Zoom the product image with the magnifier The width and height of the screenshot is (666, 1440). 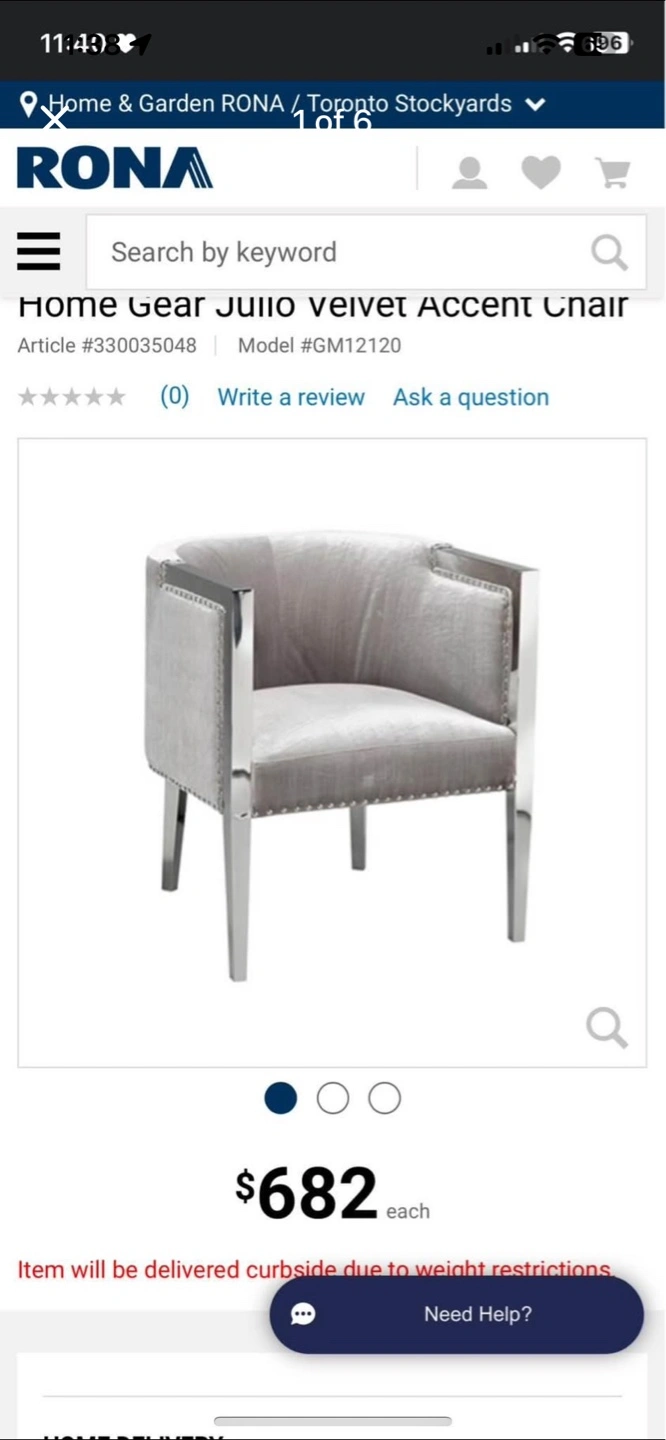tap(607, 1027)
